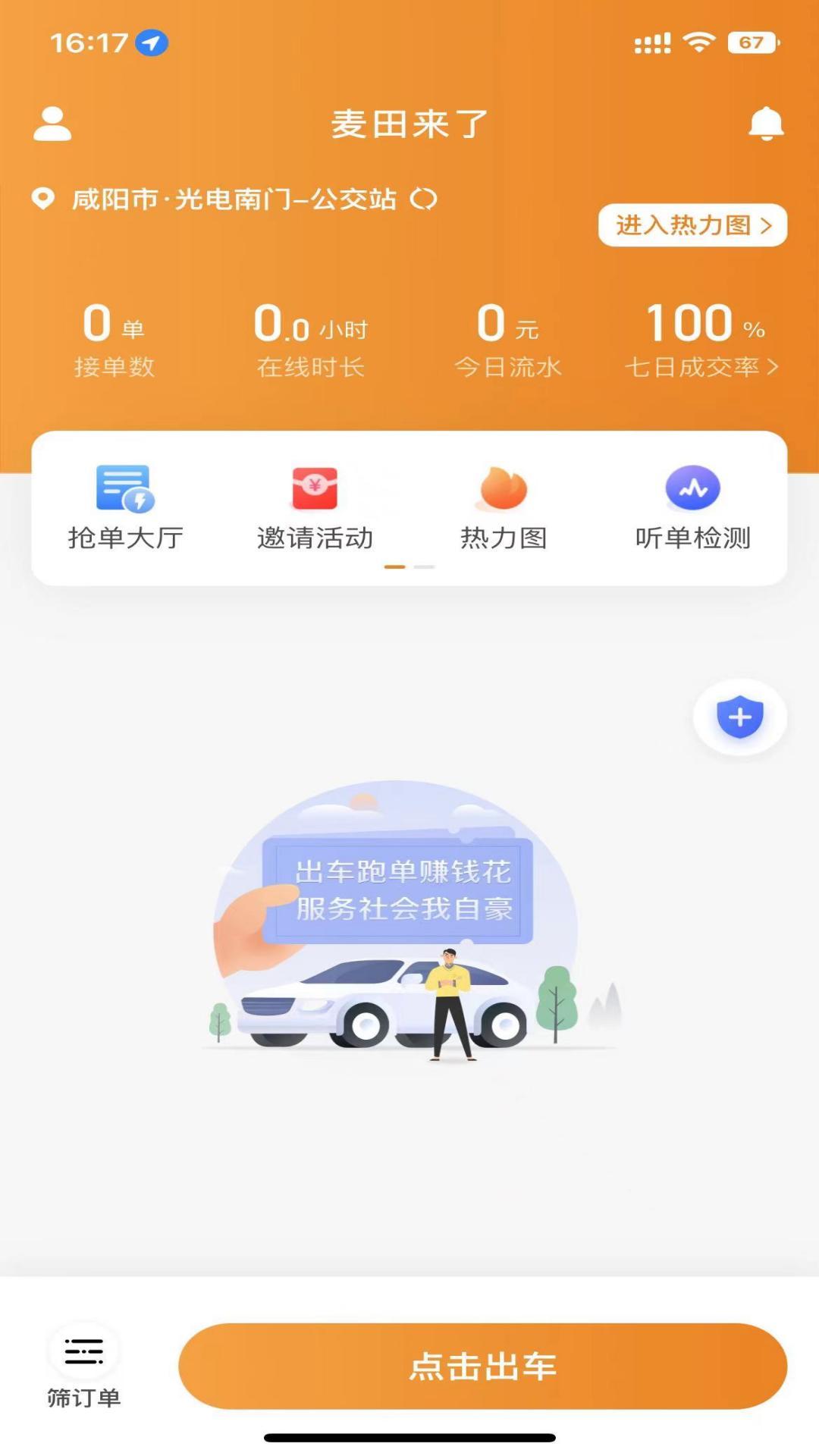Tap the location arrow in status bar
The image size is (819, 1456).
coord(151,43)
